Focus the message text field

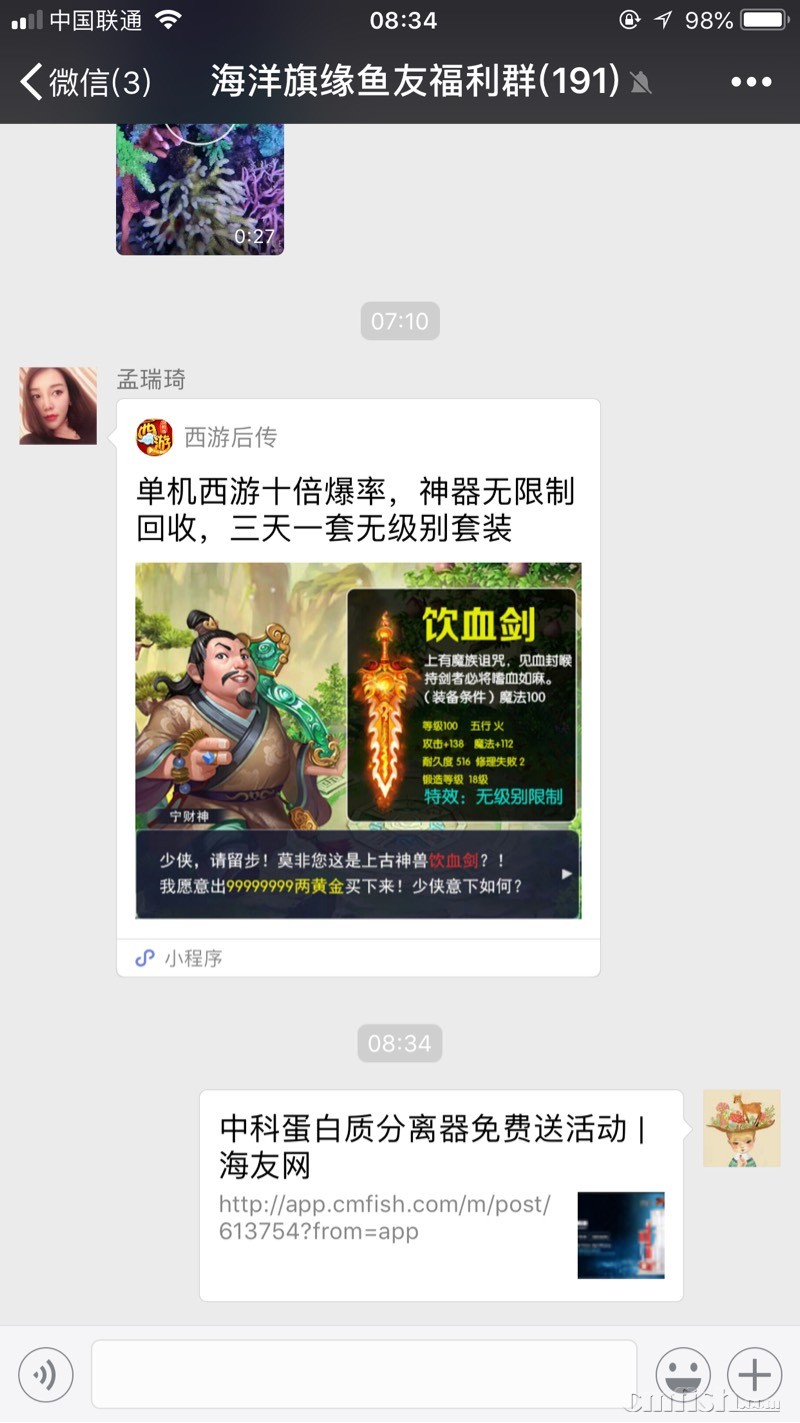364,1375
